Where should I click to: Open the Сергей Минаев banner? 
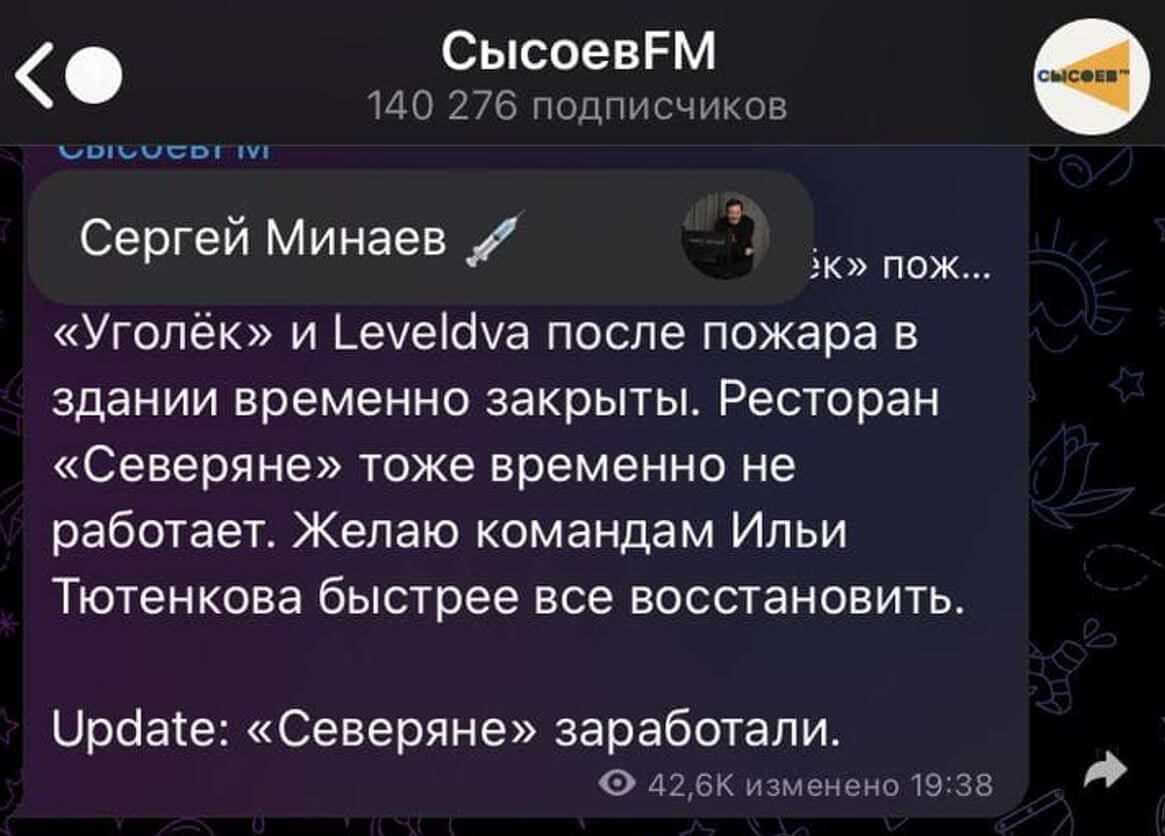[420, 236]
